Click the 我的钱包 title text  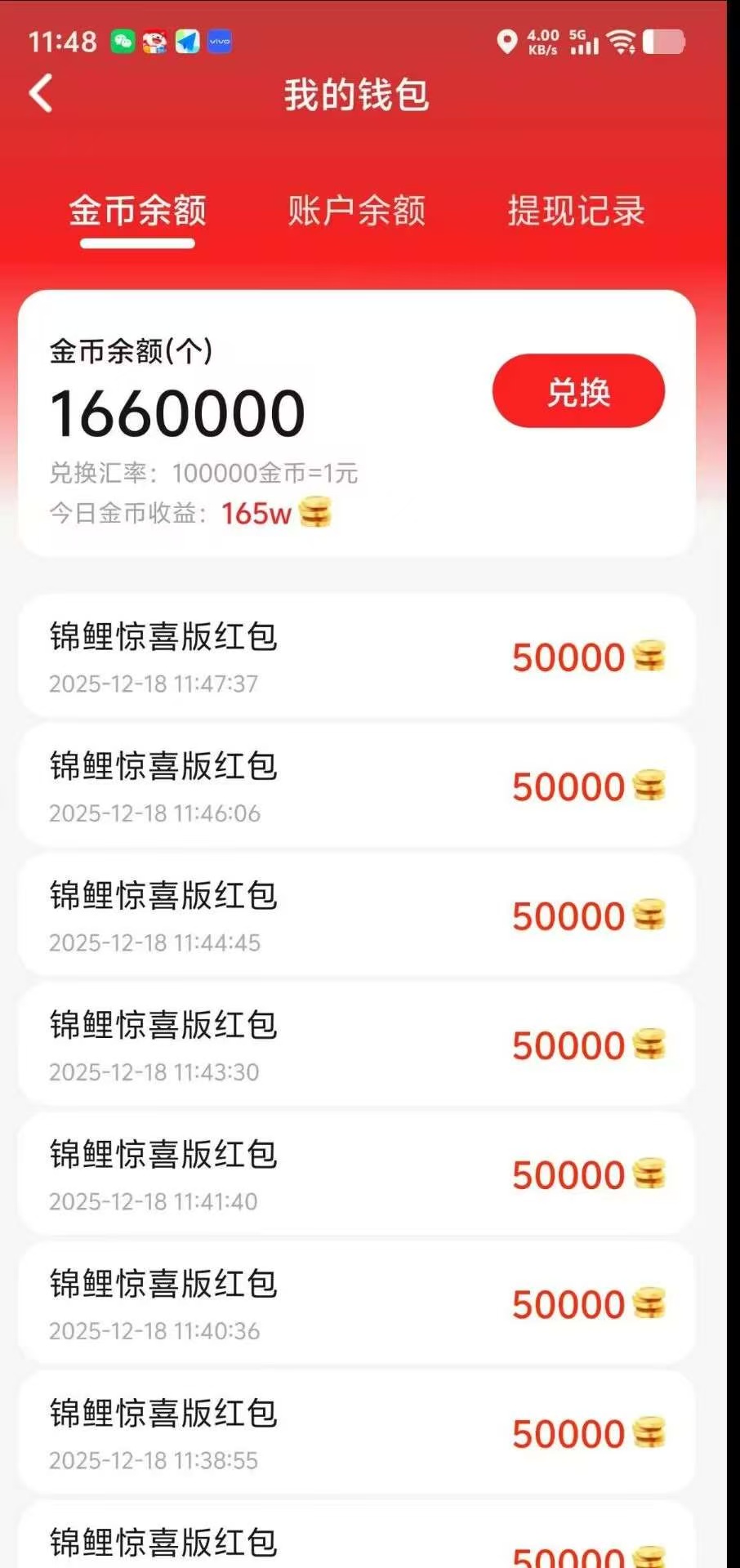[355, 94]
